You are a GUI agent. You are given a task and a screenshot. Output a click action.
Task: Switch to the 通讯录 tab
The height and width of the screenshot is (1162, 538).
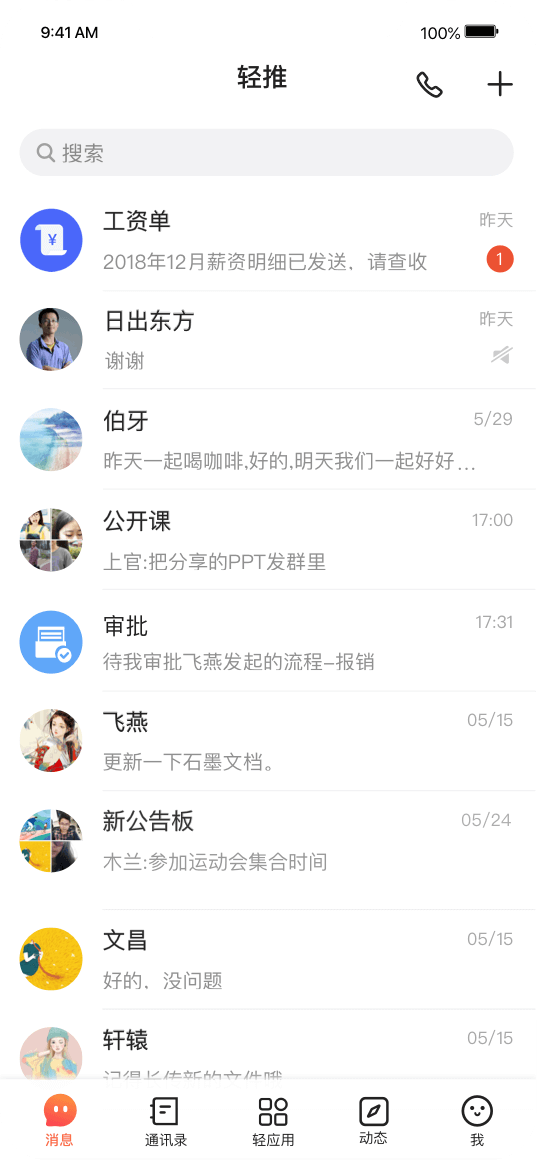pos(165,1121)
